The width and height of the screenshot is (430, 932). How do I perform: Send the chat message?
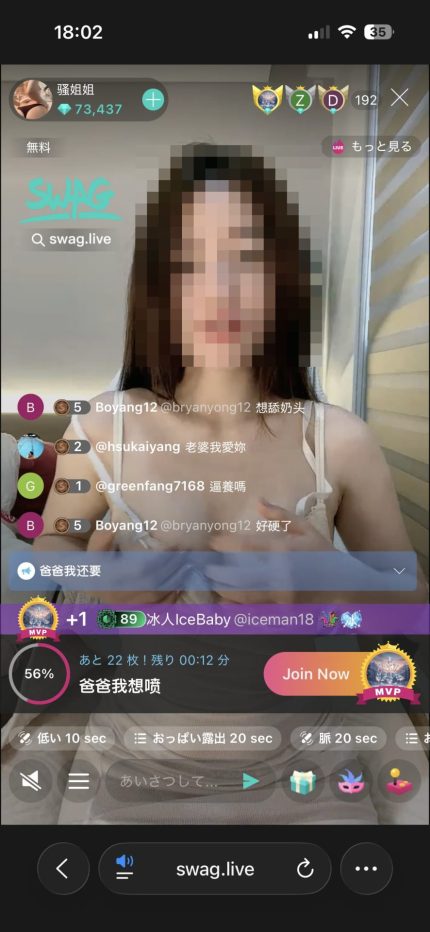click(251, 781)
